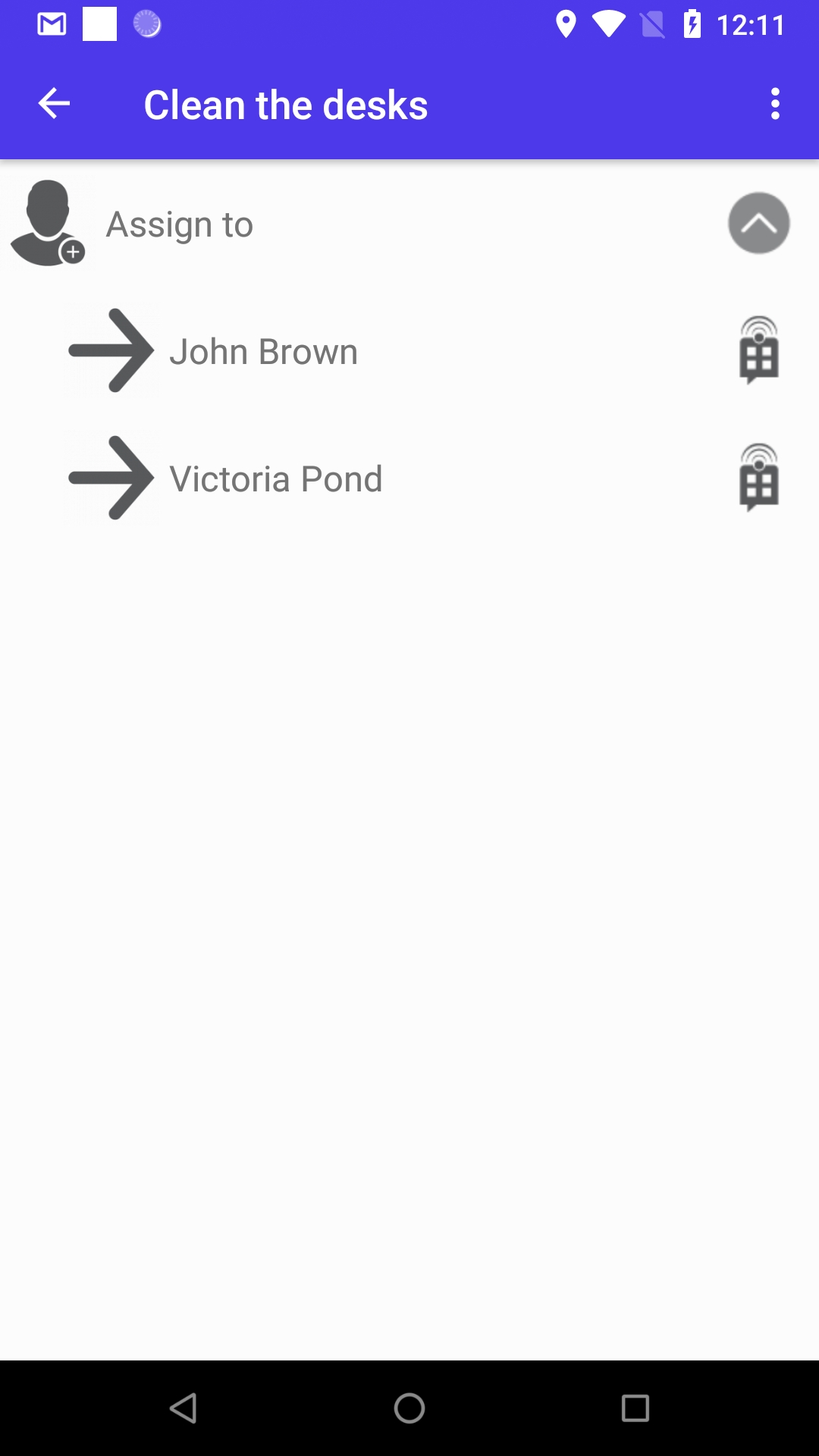
Task: Collapse the Assign to section
Action: pos(758,223)
